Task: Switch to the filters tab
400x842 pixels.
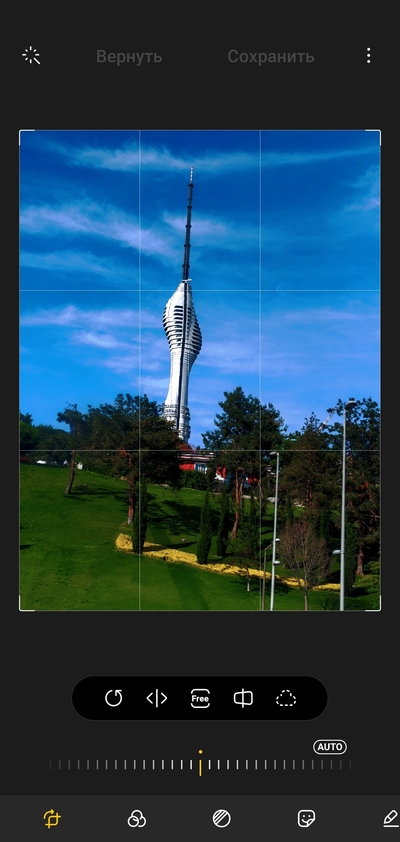Action: tap(136, 818)
